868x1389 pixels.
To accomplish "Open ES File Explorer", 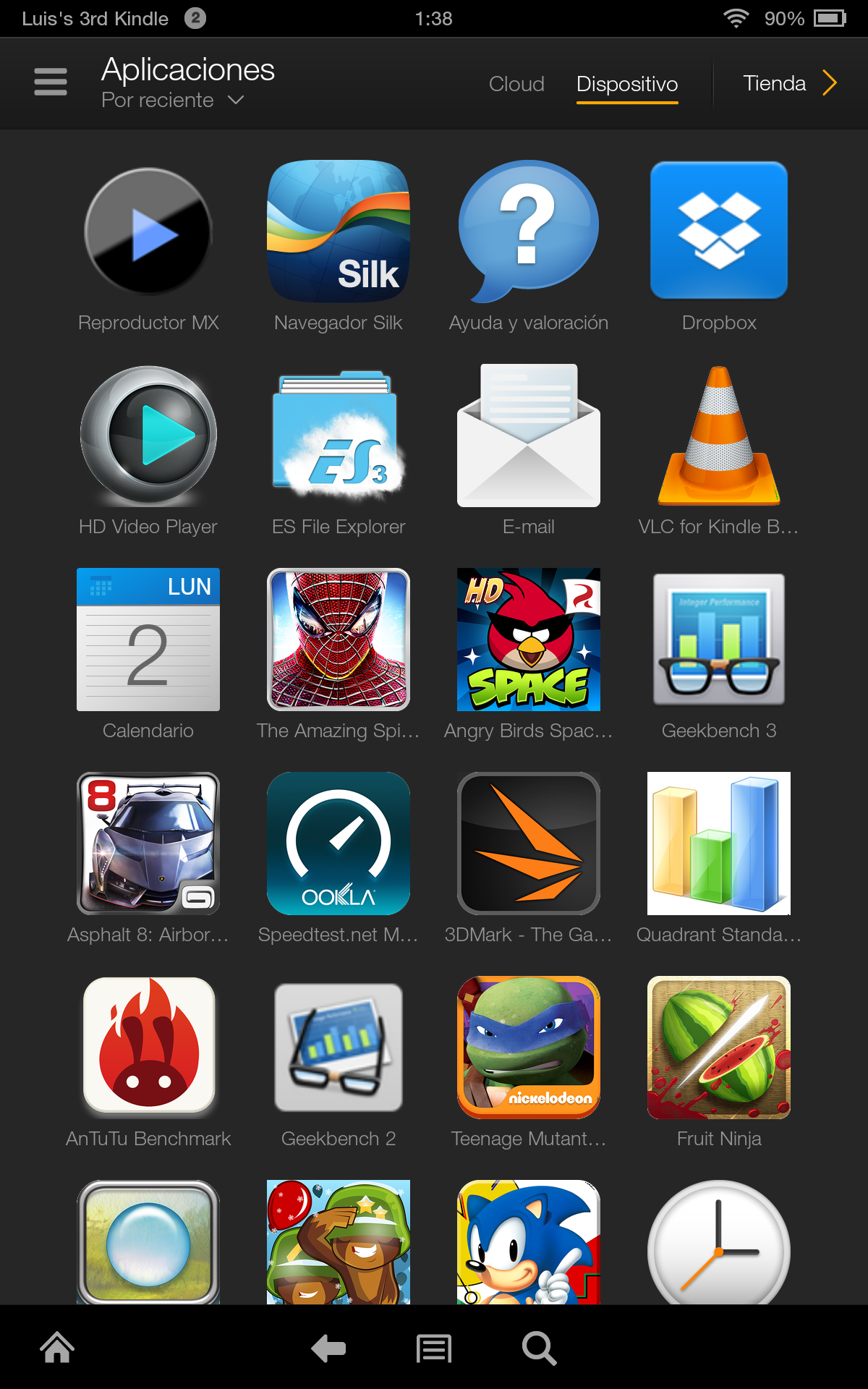I will pyautogui.click(x=339, y=436).
